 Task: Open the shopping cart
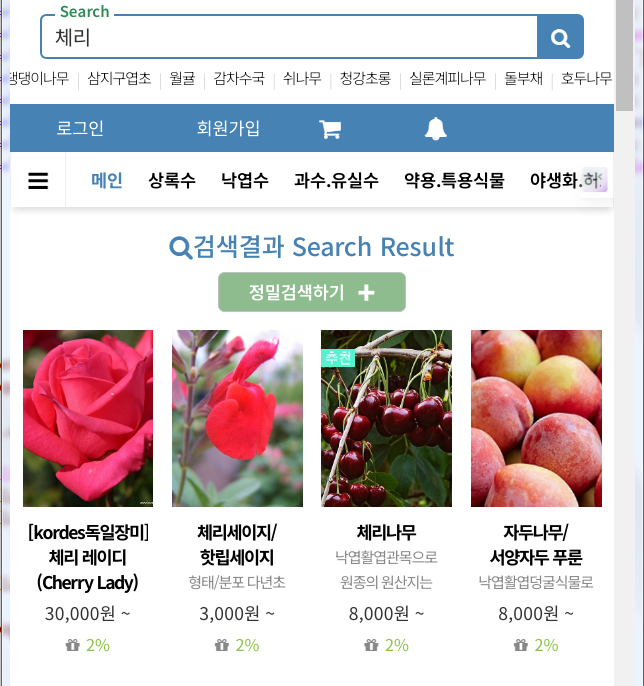click(x=330, y=129)
